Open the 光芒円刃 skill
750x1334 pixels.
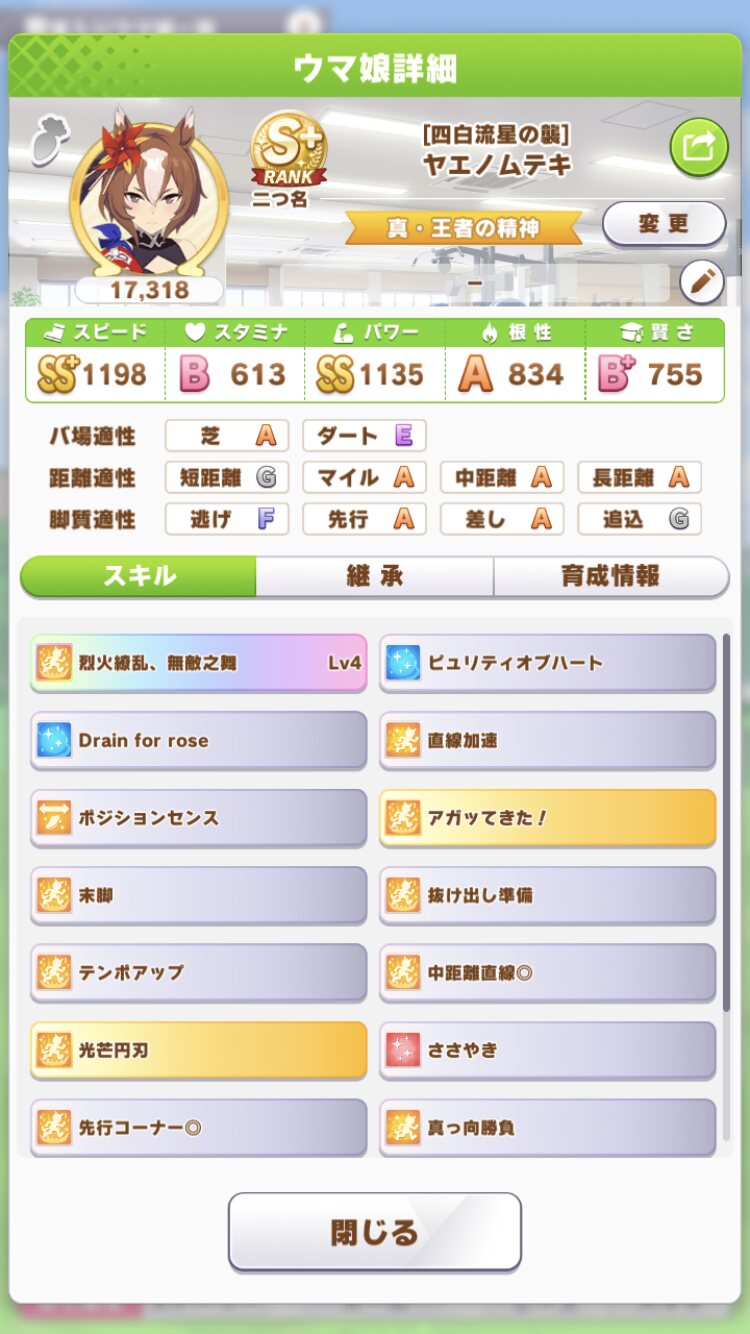199,1050
